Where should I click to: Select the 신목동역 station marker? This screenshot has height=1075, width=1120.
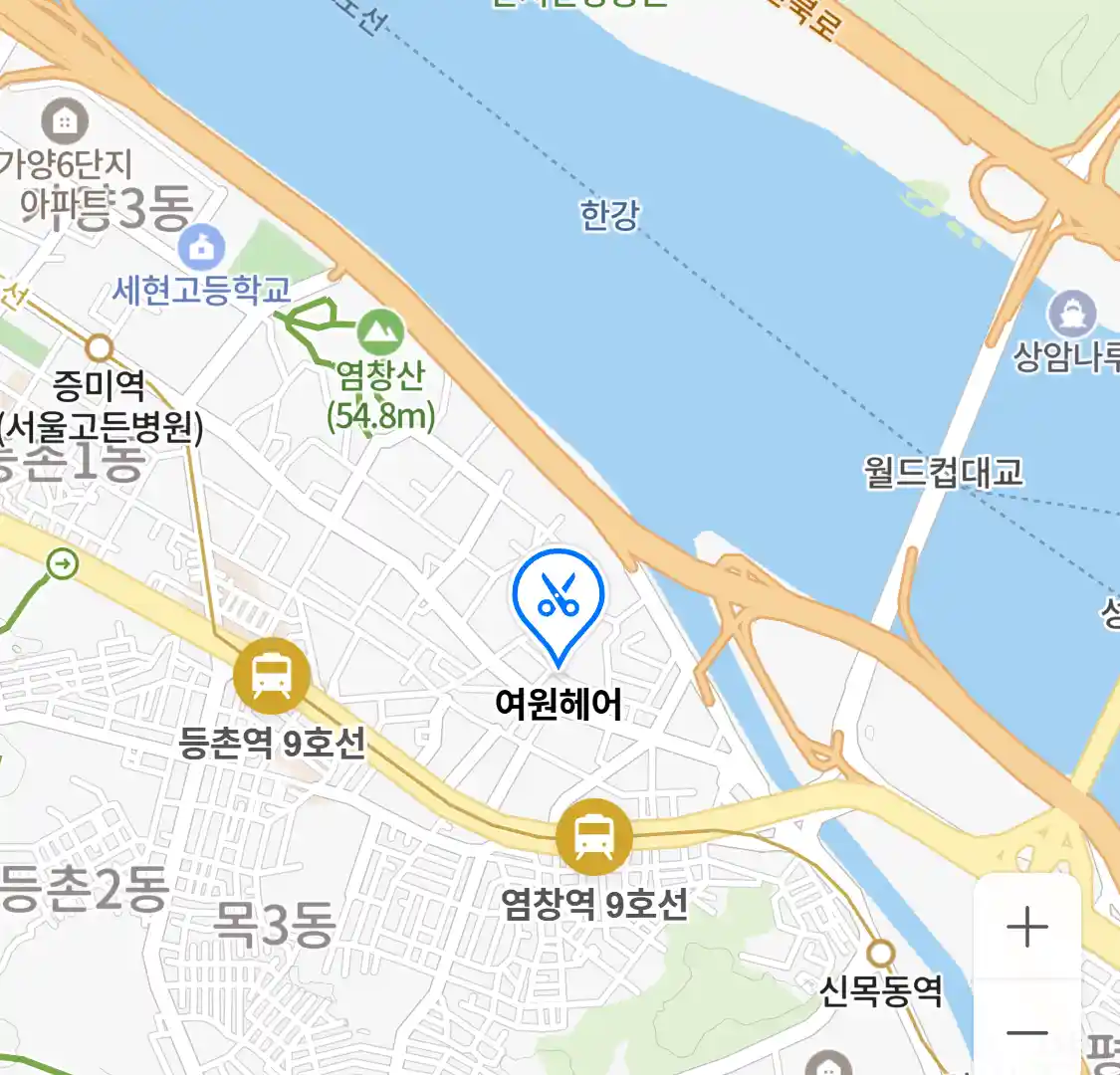pyautogui.click(x=880, y=954)
